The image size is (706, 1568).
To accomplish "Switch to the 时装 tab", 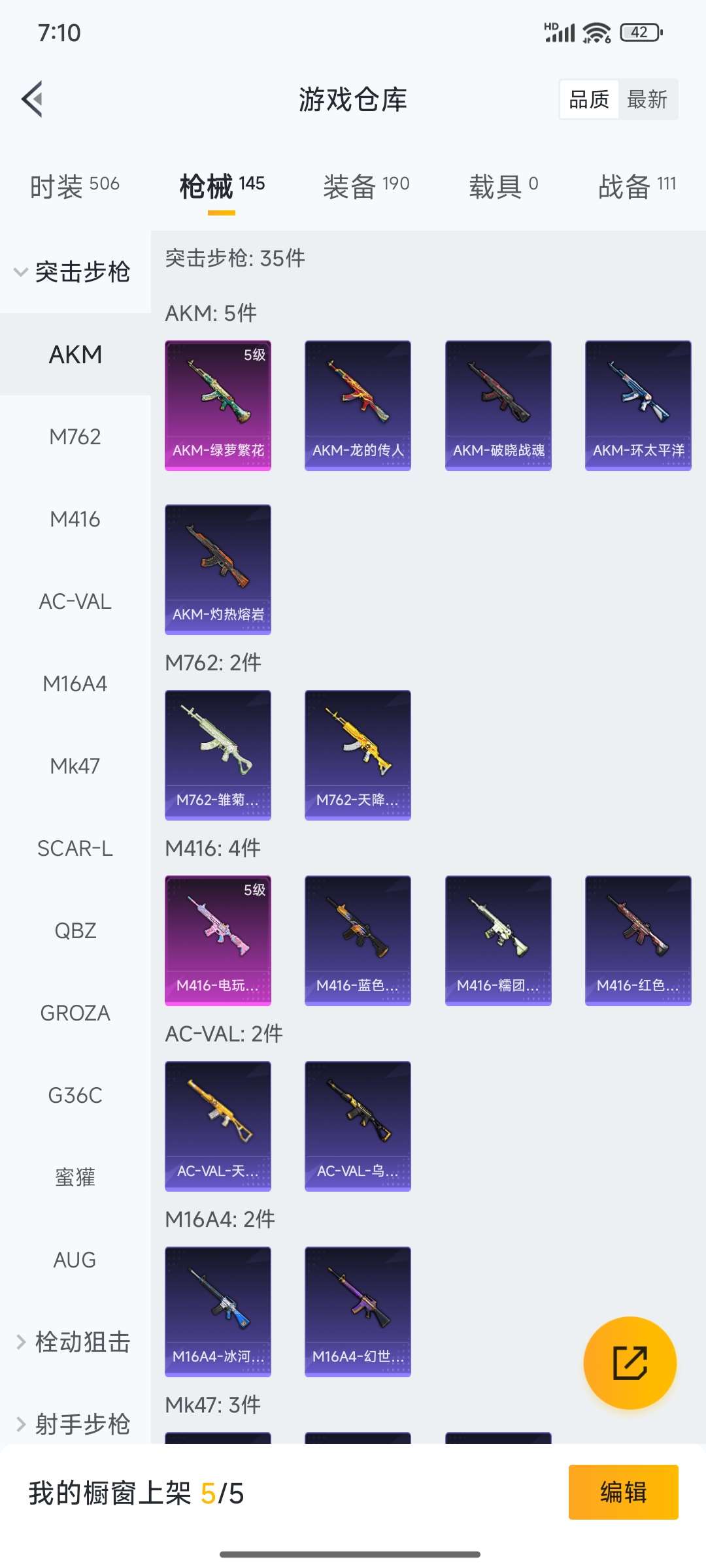I will click(x=75, y=186).
